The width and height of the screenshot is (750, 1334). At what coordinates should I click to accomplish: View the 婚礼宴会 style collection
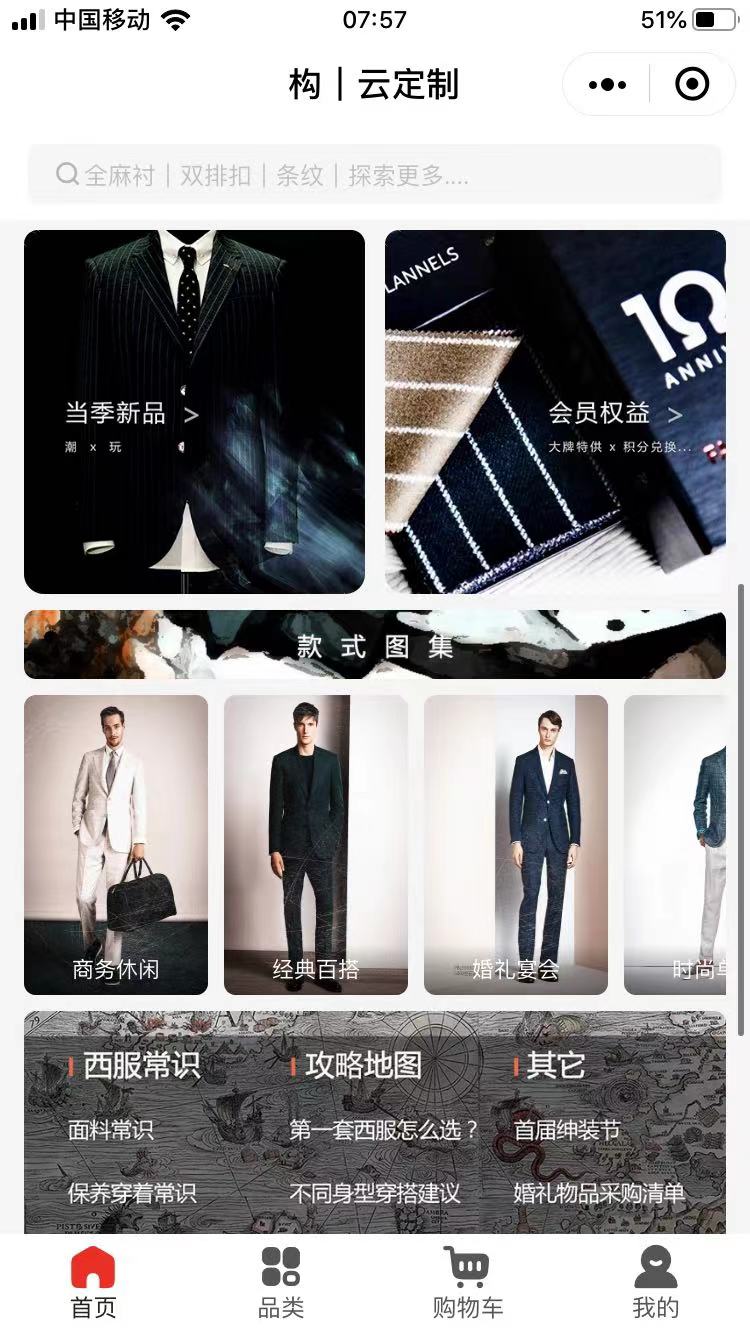[x=515, y=845]
